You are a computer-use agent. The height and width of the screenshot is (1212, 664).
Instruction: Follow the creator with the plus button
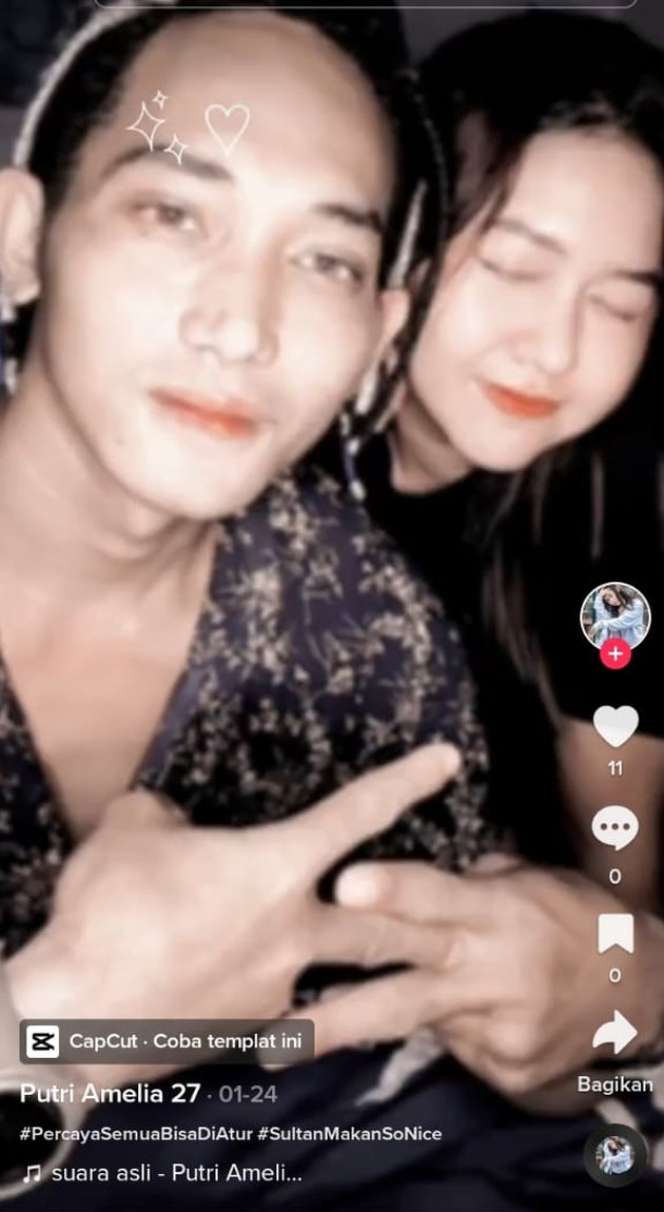(615, 655)
